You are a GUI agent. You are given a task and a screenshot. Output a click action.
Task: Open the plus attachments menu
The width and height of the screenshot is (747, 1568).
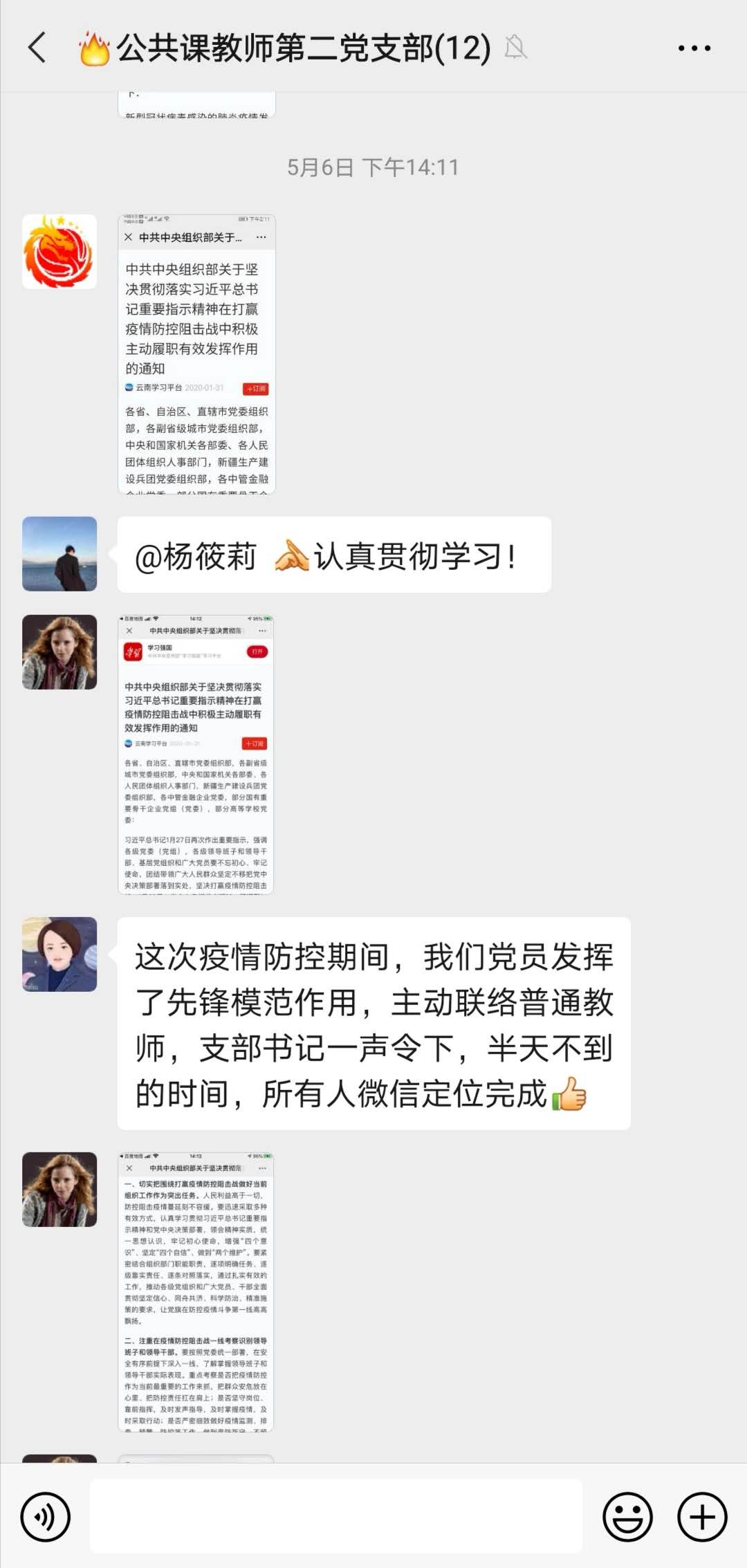point(702,1517)
